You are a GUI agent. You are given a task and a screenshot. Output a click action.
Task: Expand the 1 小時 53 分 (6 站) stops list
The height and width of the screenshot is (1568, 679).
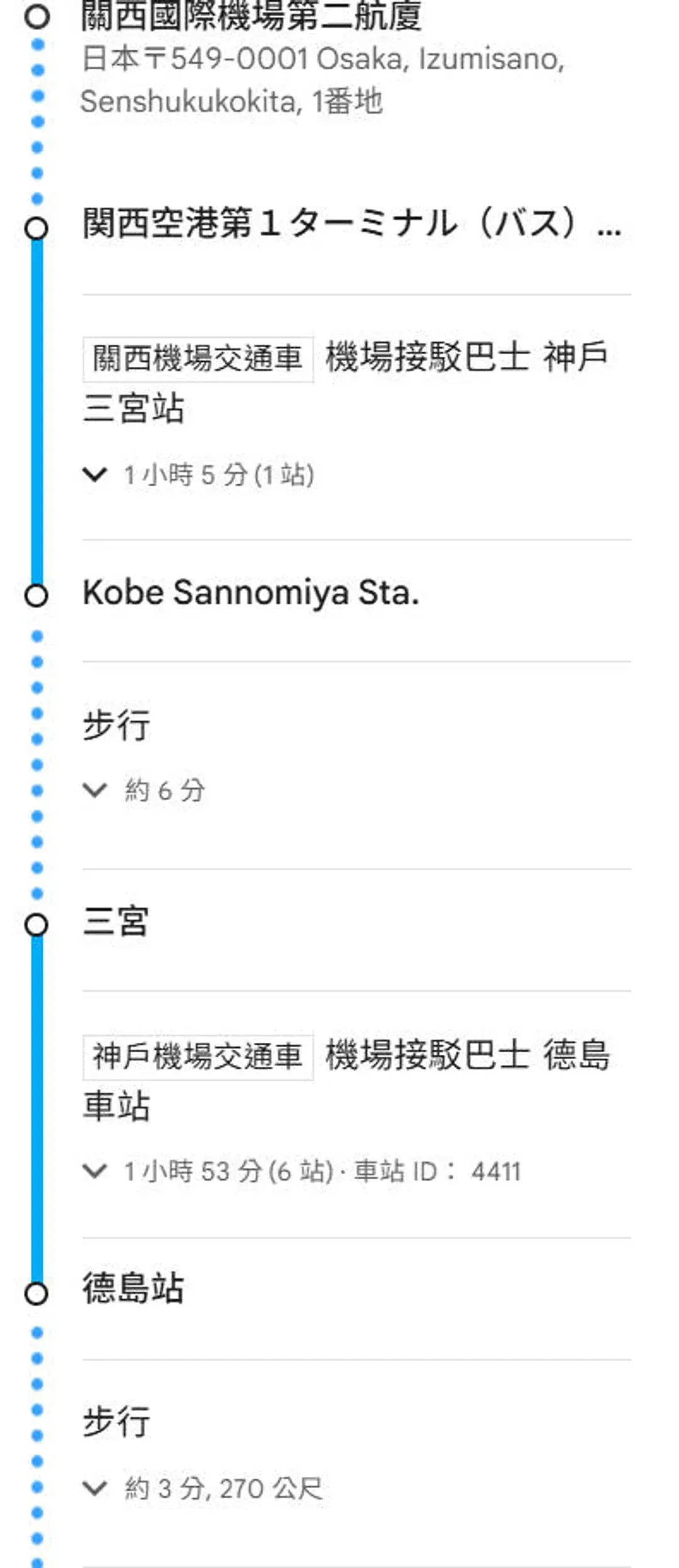point(95,1171)
